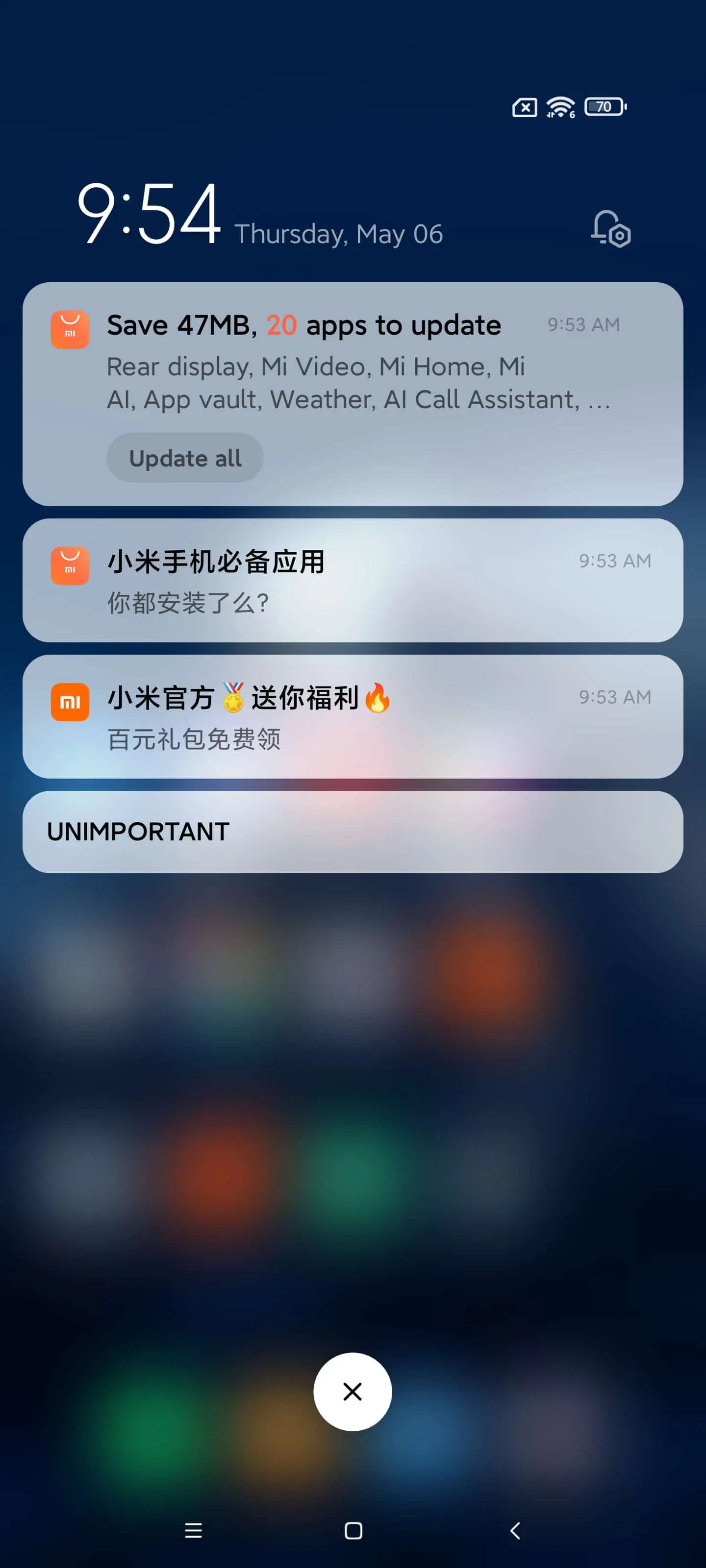Go back using the navigation bar
This screenshot has width=706, height=1568.
(x=515, y=1530)
